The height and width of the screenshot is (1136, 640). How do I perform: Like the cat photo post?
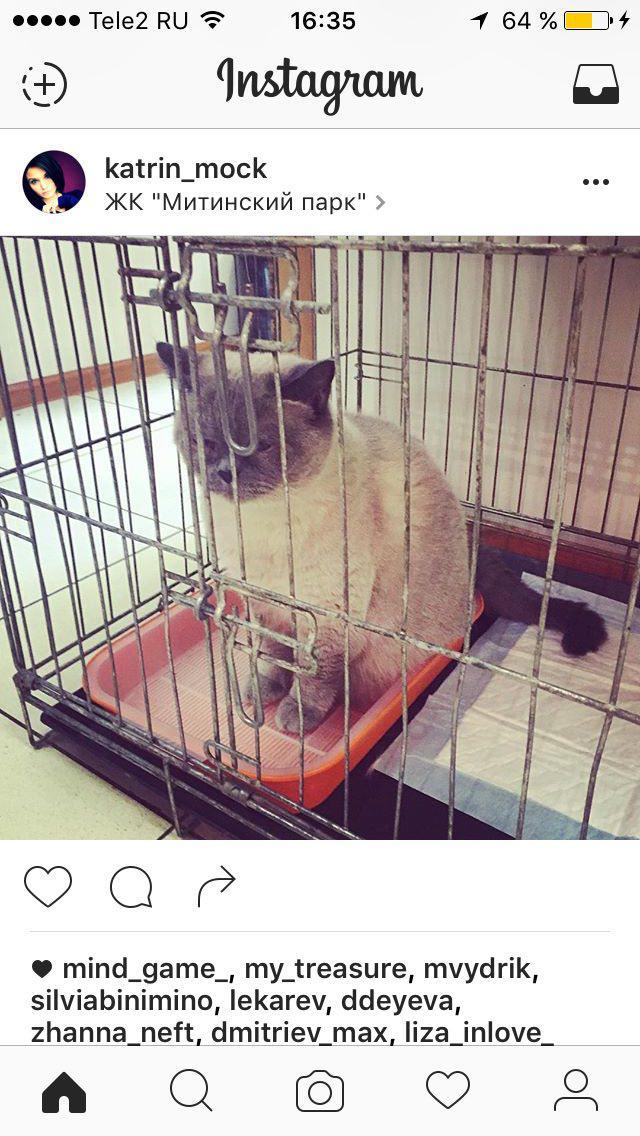pos(48,886)
